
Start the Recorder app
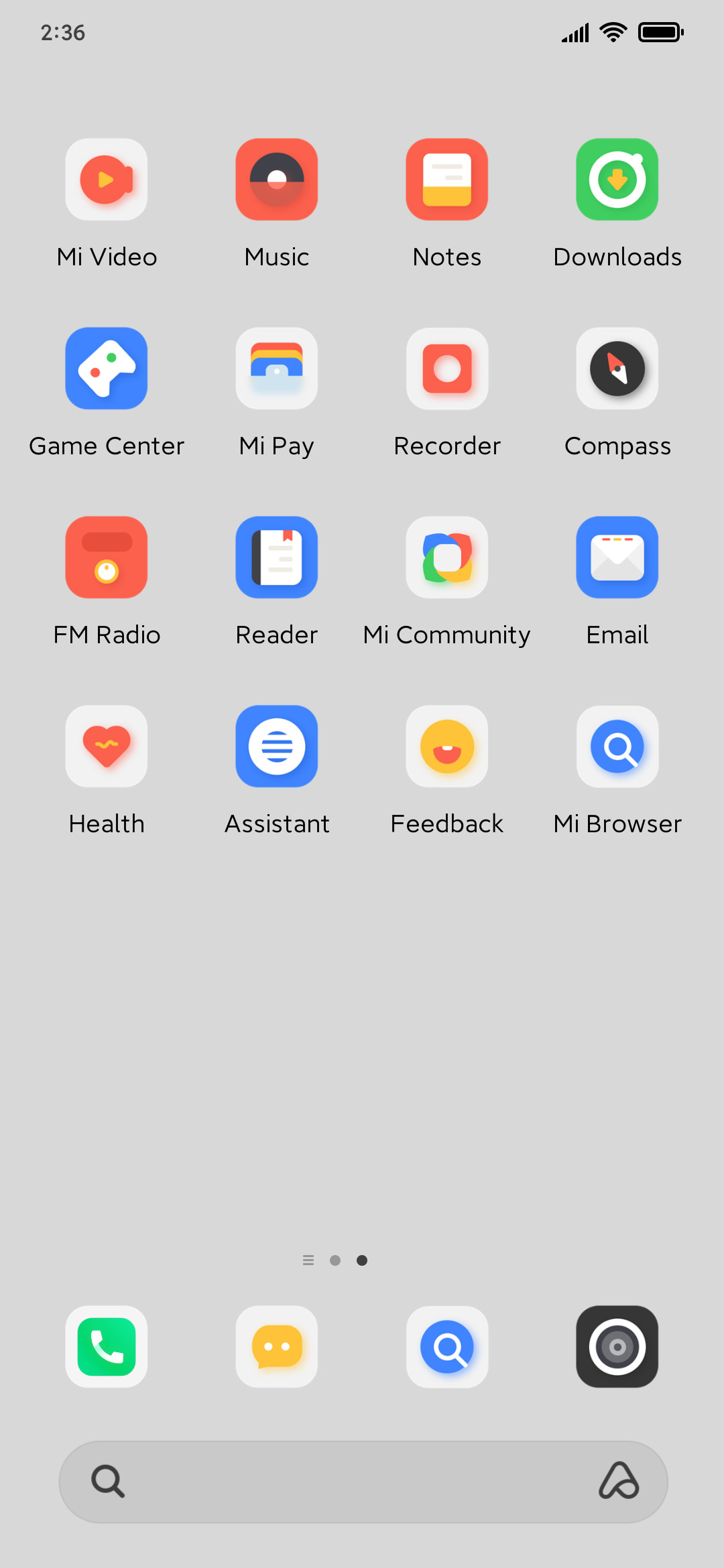[447, 369]
